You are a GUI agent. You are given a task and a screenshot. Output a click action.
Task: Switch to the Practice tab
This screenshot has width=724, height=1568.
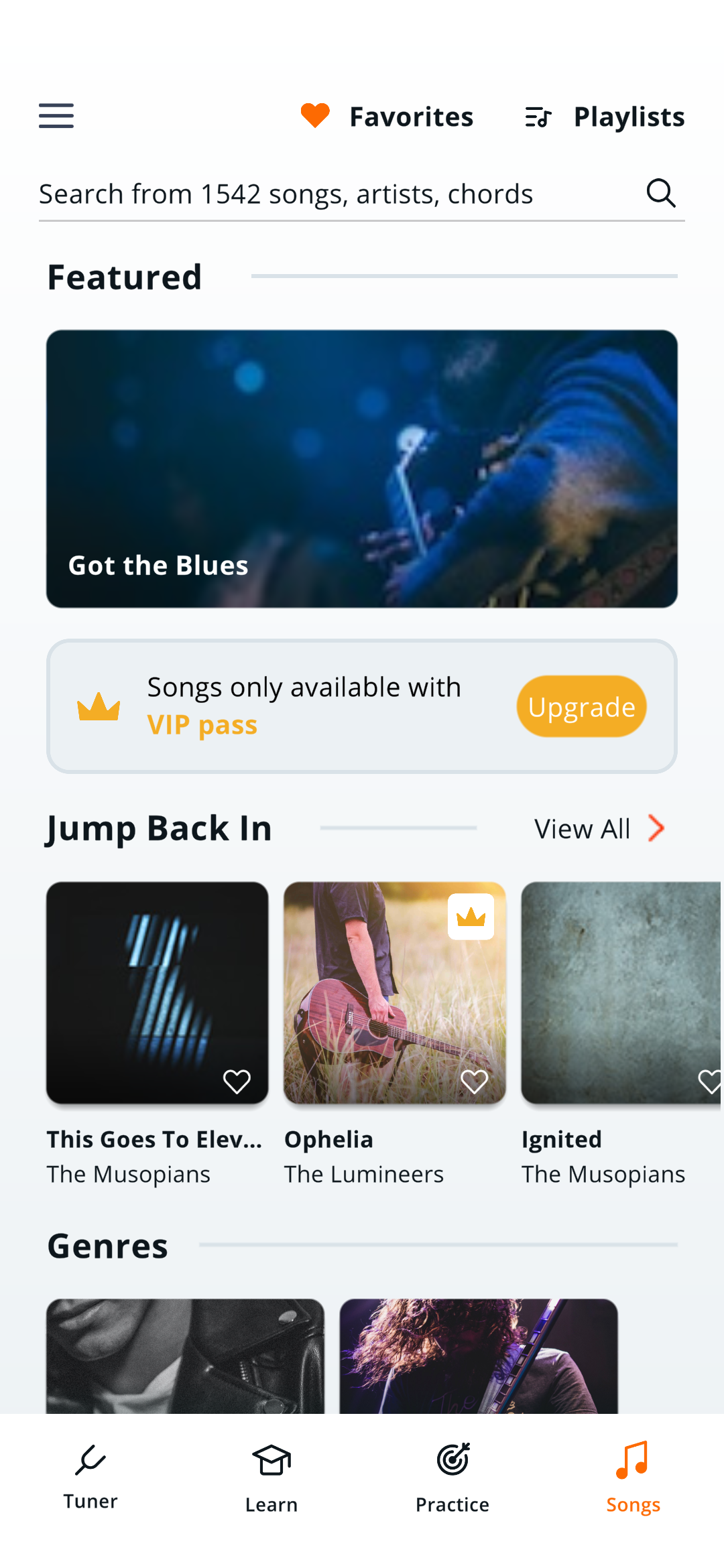coord(452,1476)
